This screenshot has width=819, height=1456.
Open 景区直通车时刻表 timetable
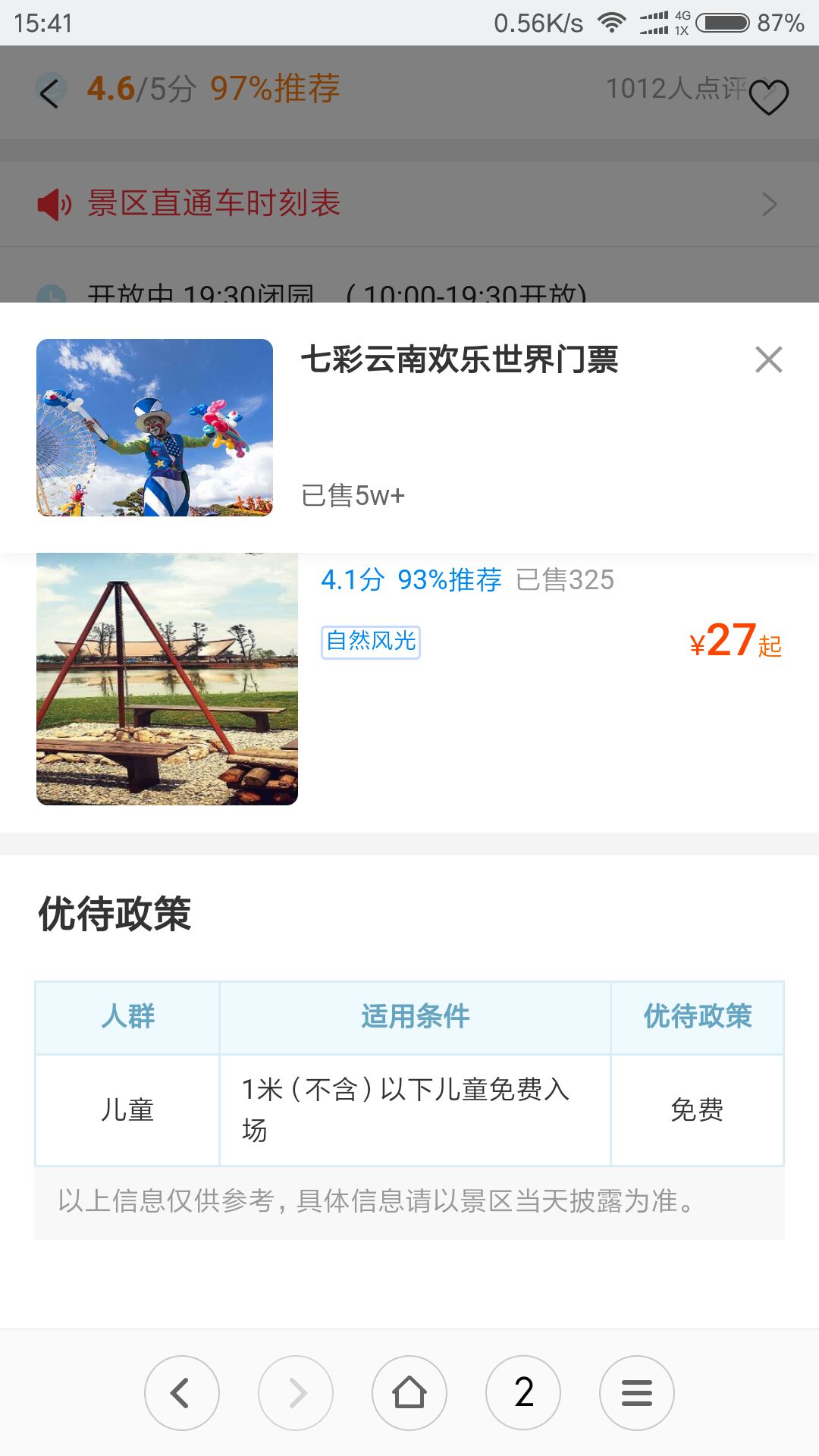tap(409, 204)
